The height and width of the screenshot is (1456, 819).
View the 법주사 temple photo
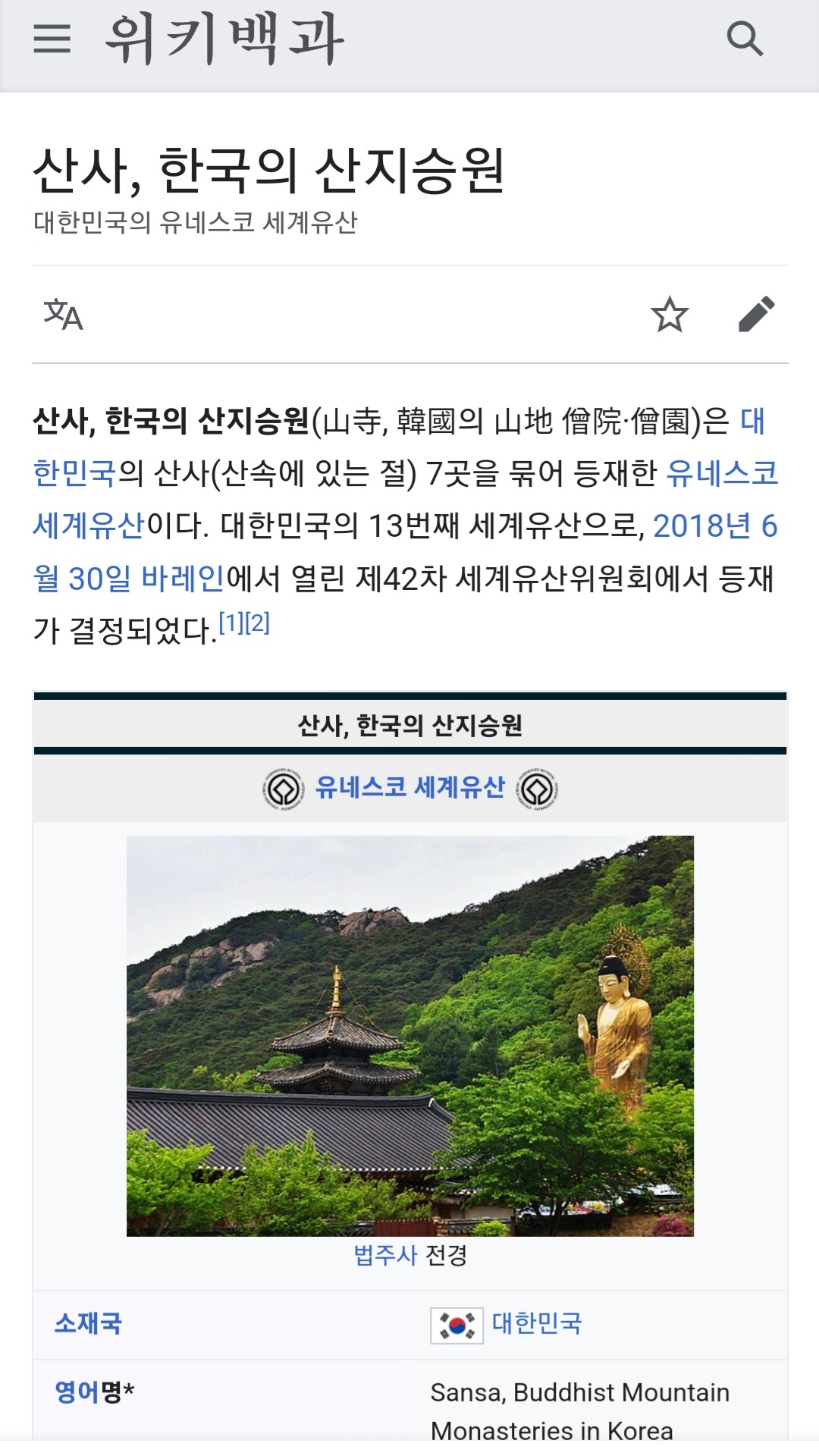(409, 1036)
